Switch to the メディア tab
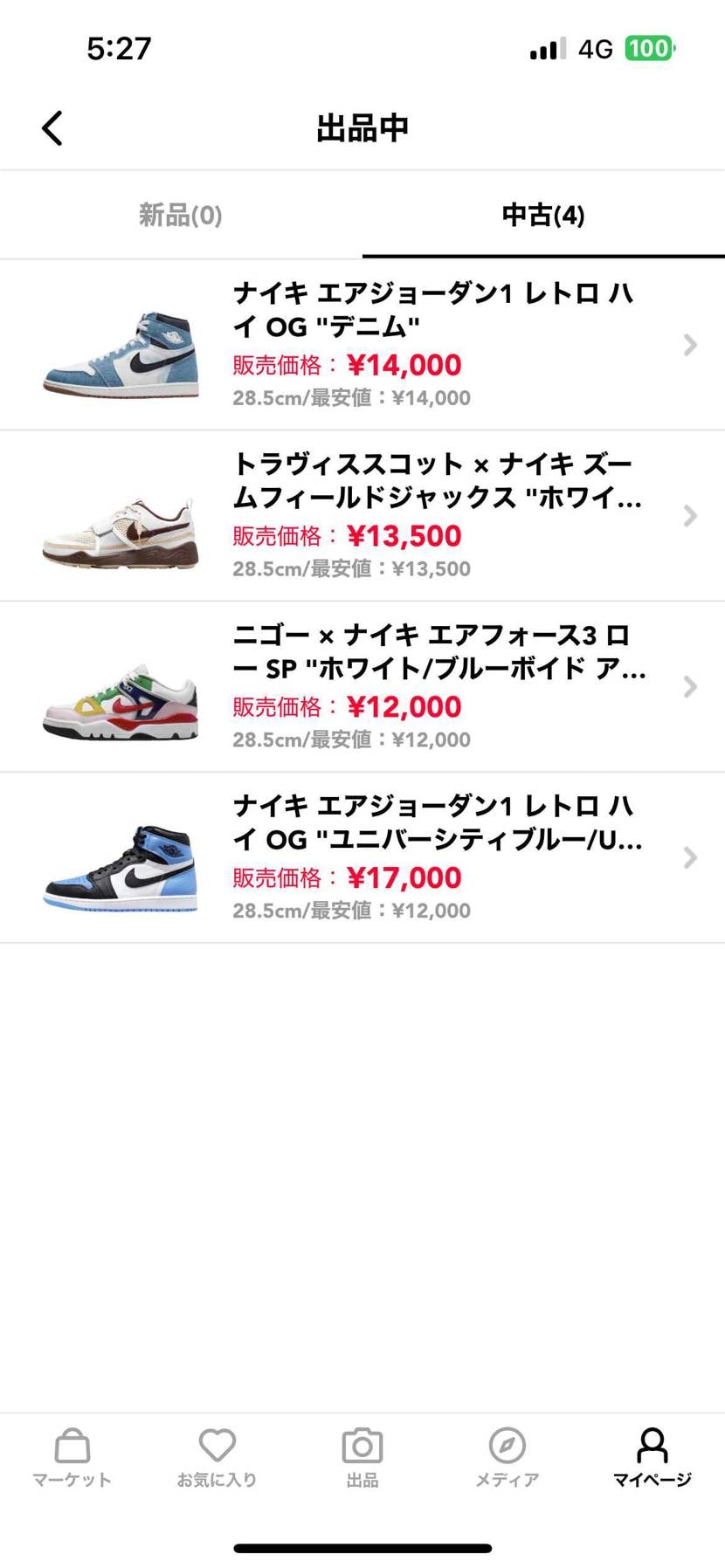Screen dimensions: 725x1568 (507, 1457)
